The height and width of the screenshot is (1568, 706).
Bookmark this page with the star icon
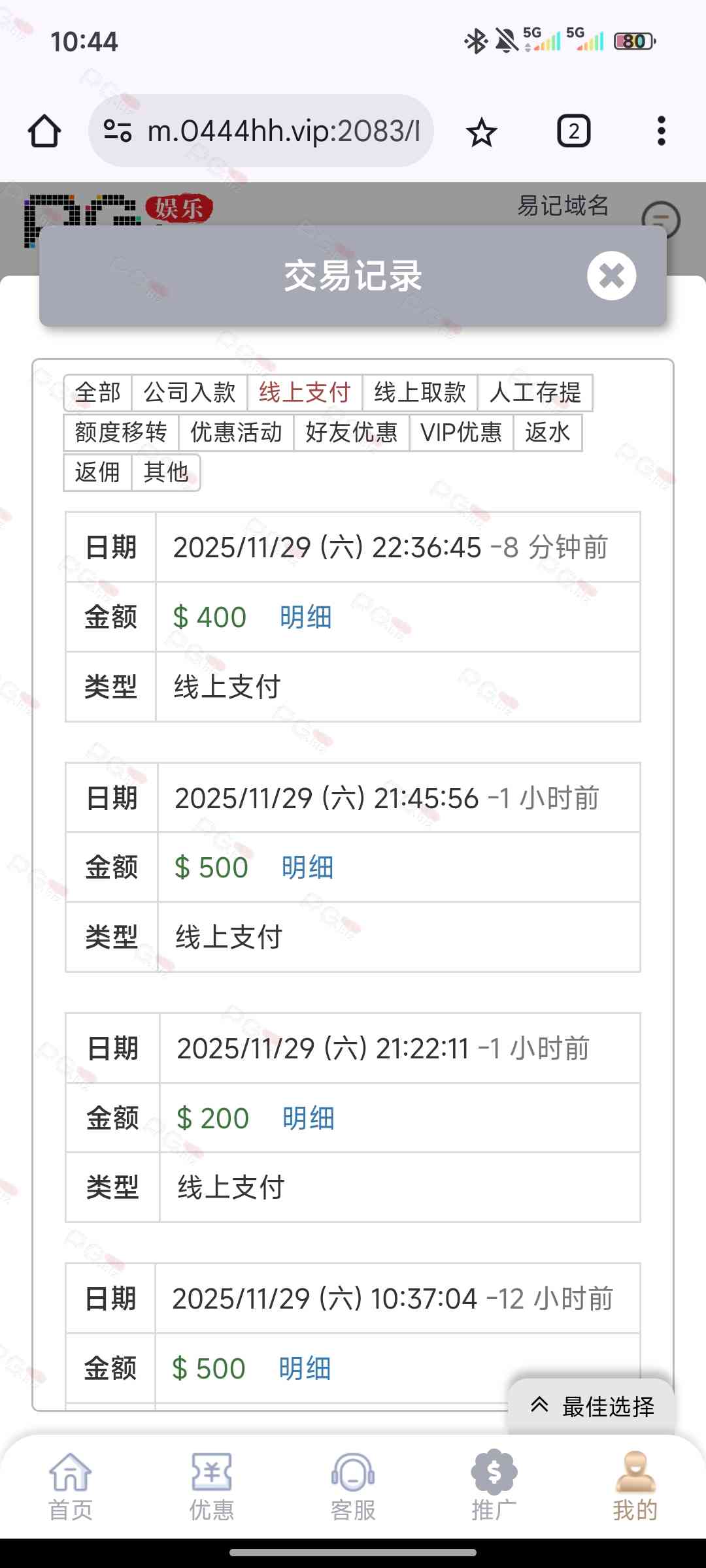[x=482, y=132]
